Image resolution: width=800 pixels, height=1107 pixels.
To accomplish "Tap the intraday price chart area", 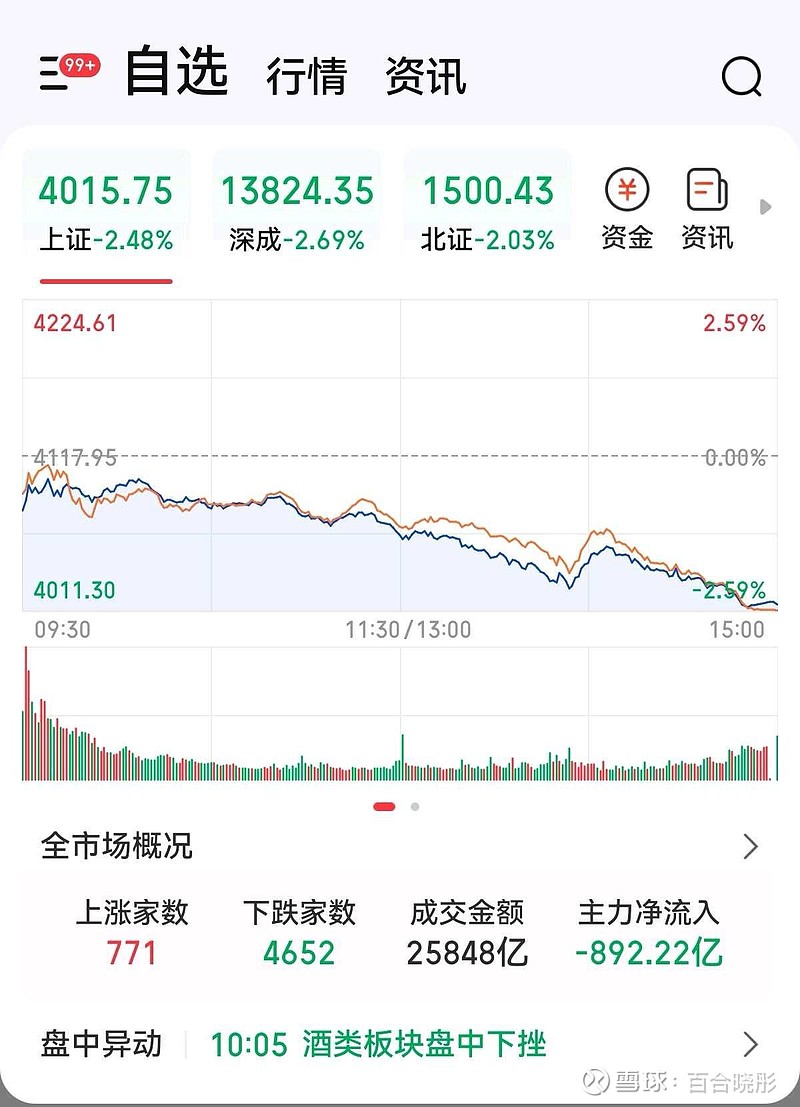I will 400,460.
